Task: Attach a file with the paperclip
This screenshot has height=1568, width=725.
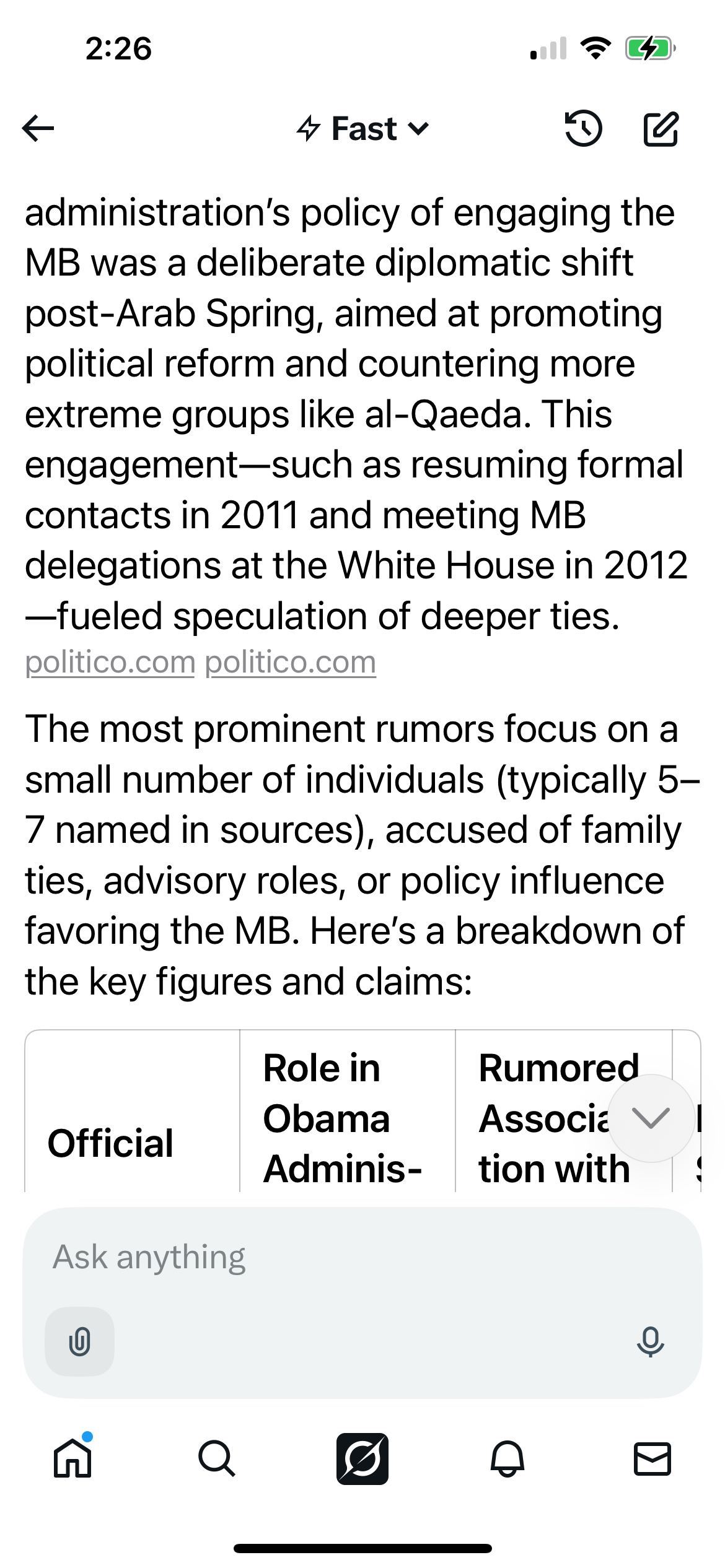Action: [79, 1342]
